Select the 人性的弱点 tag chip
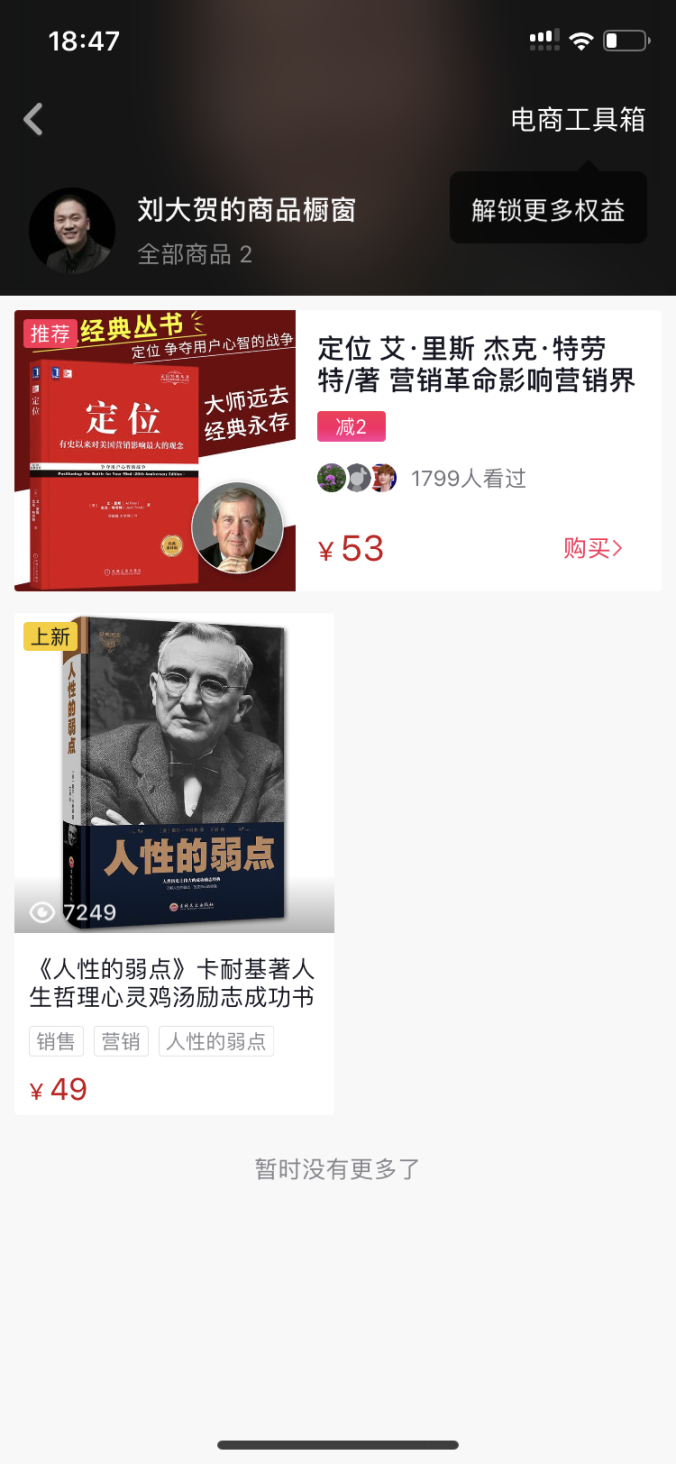The height and width of the screenshot is (1464, 676). (x=216, y=1041)
